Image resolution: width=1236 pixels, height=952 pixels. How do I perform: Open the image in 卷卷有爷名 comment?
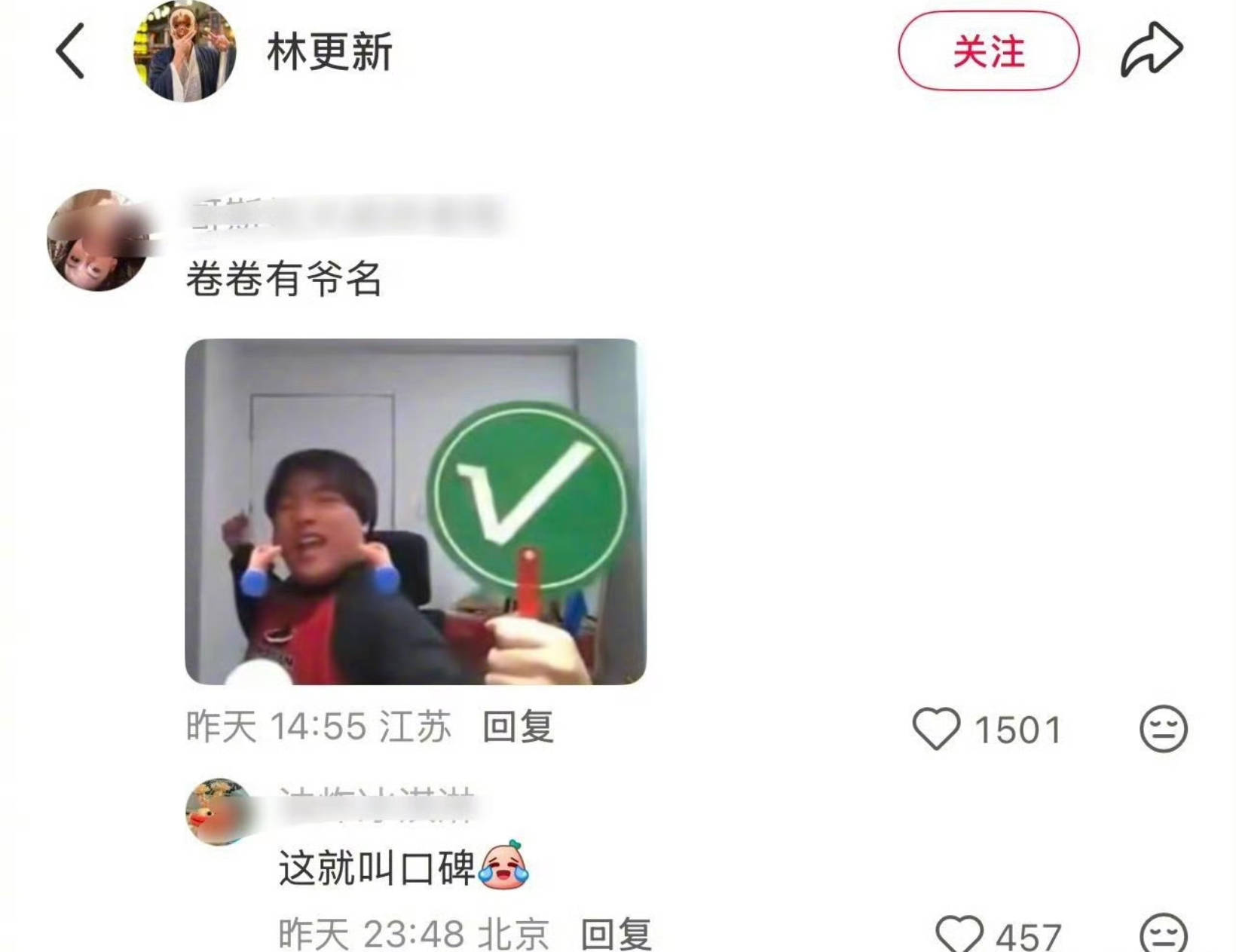(x=415, y=512)
